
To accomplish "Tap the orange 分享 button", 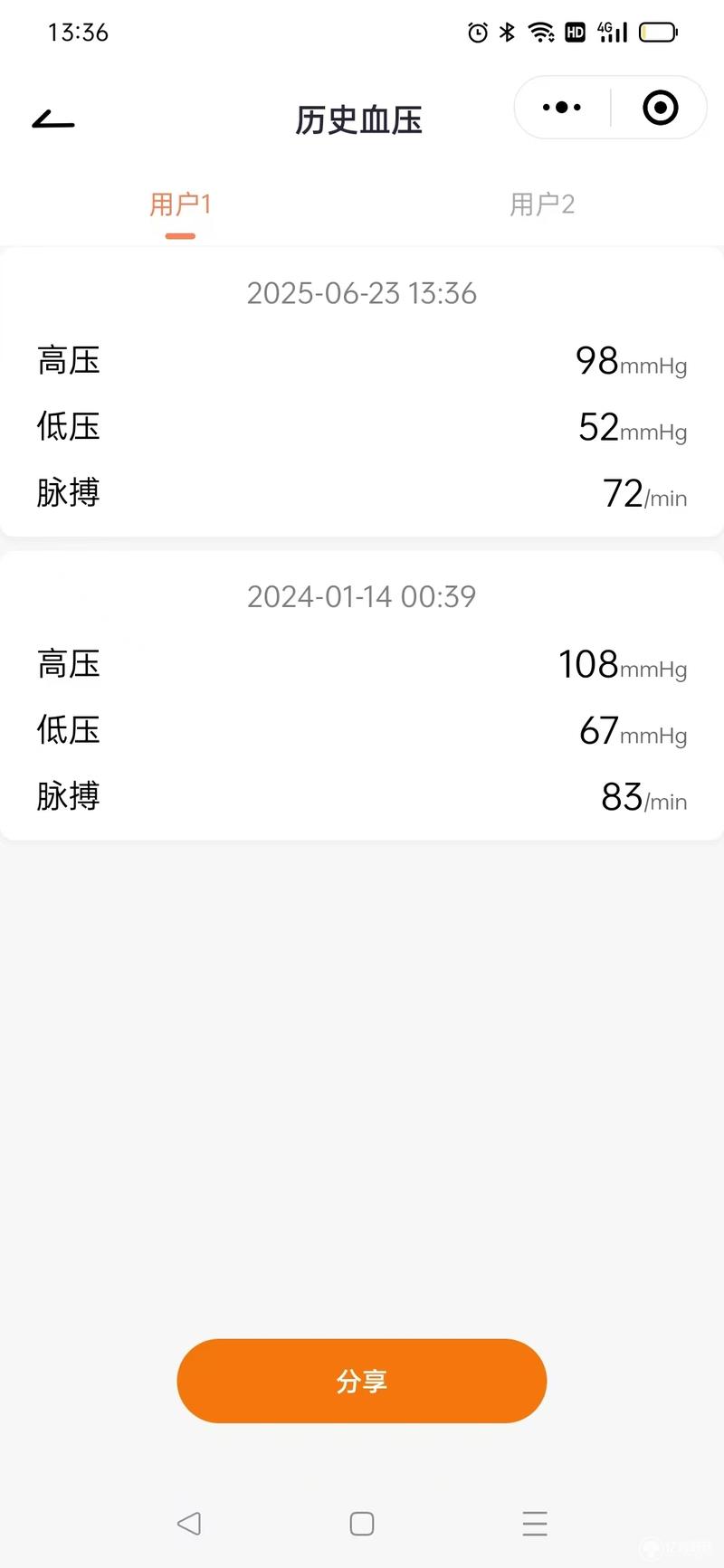I will pyautogui.click(x=362, y=1381).
